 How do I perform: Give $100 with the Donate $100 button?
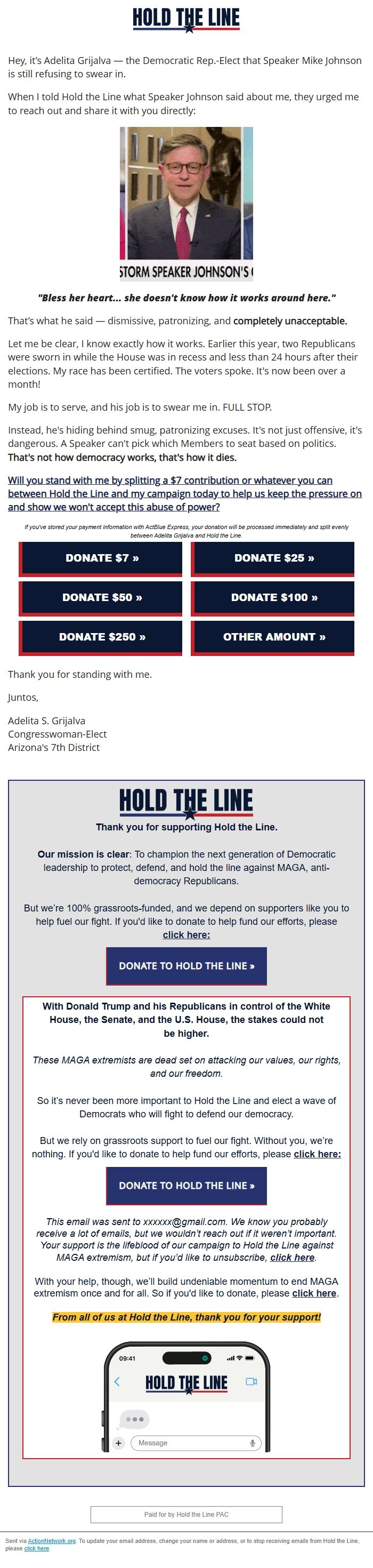coord(273,597)
